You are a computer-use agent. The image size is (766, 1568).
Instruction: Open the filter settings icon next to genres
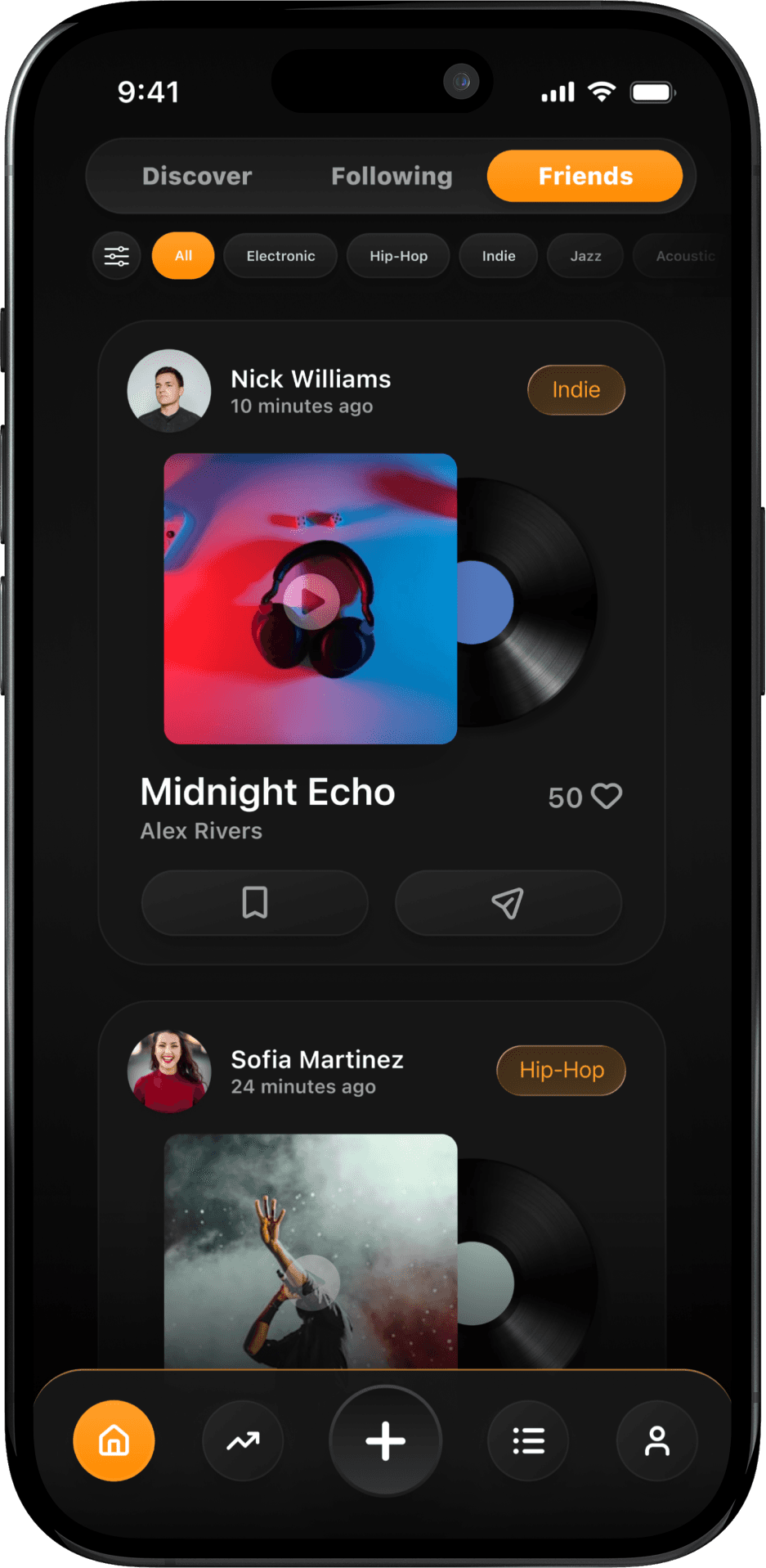click(116, 256)
